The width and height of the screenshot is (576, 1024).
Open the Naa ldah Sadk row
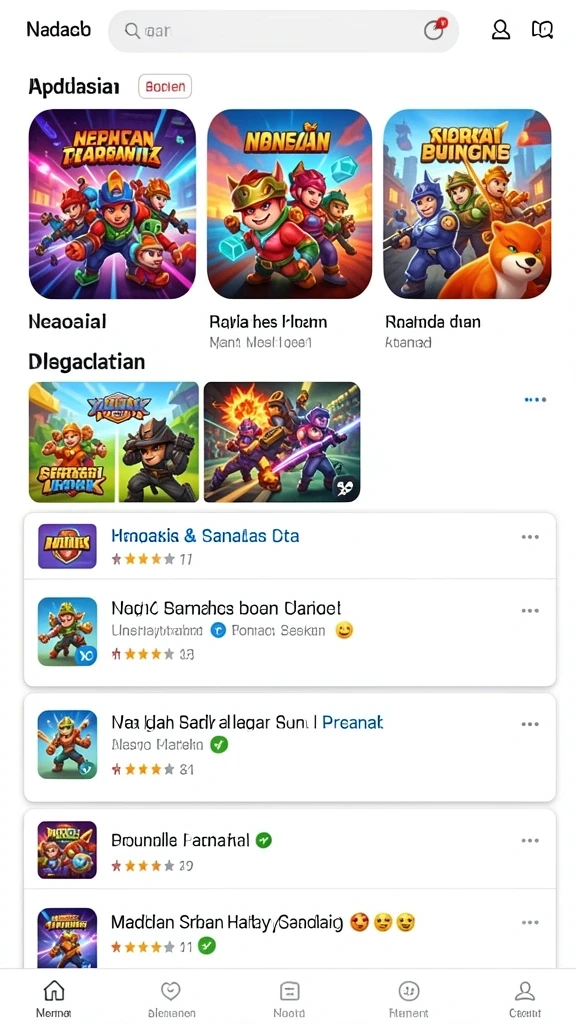coord(290,747)
